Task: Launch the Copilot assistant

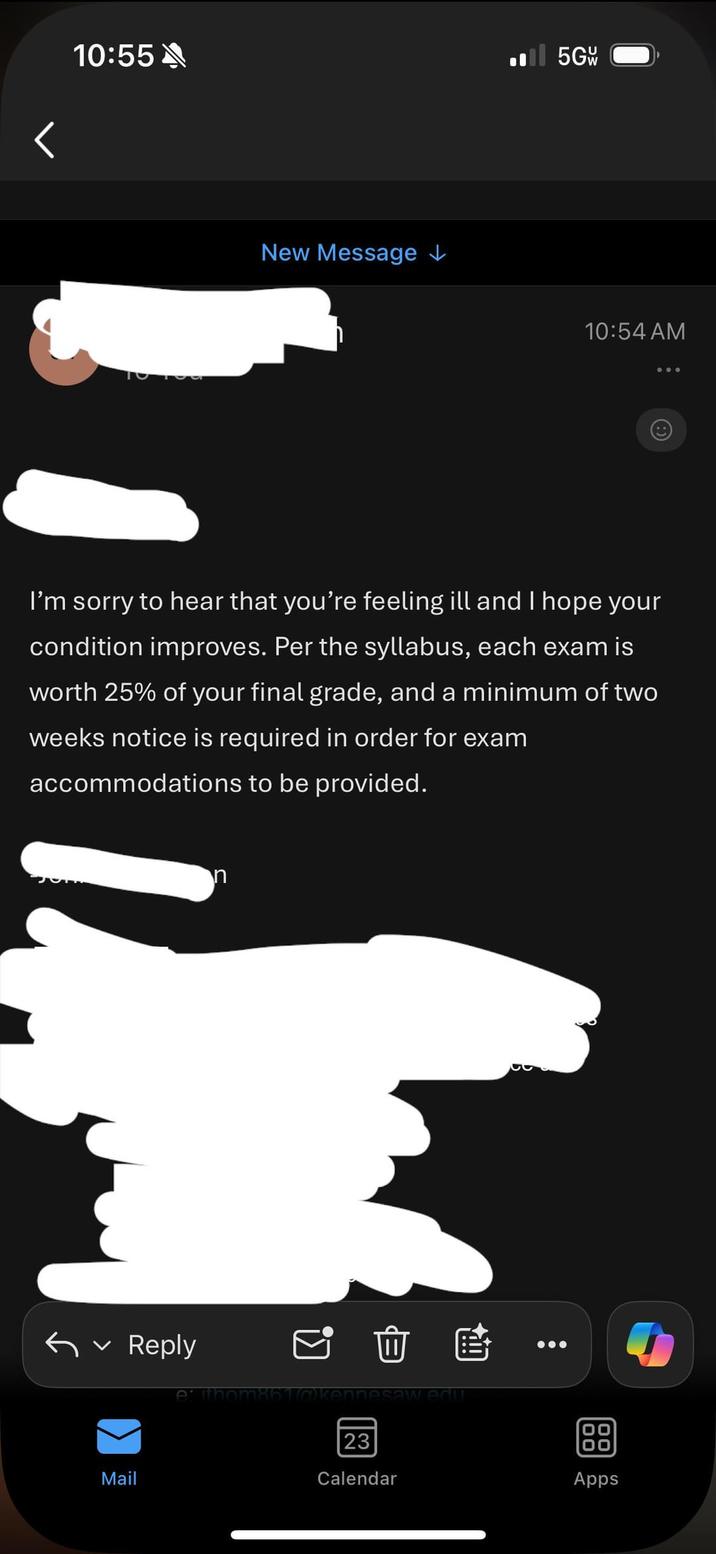Action: point(650,1344)
